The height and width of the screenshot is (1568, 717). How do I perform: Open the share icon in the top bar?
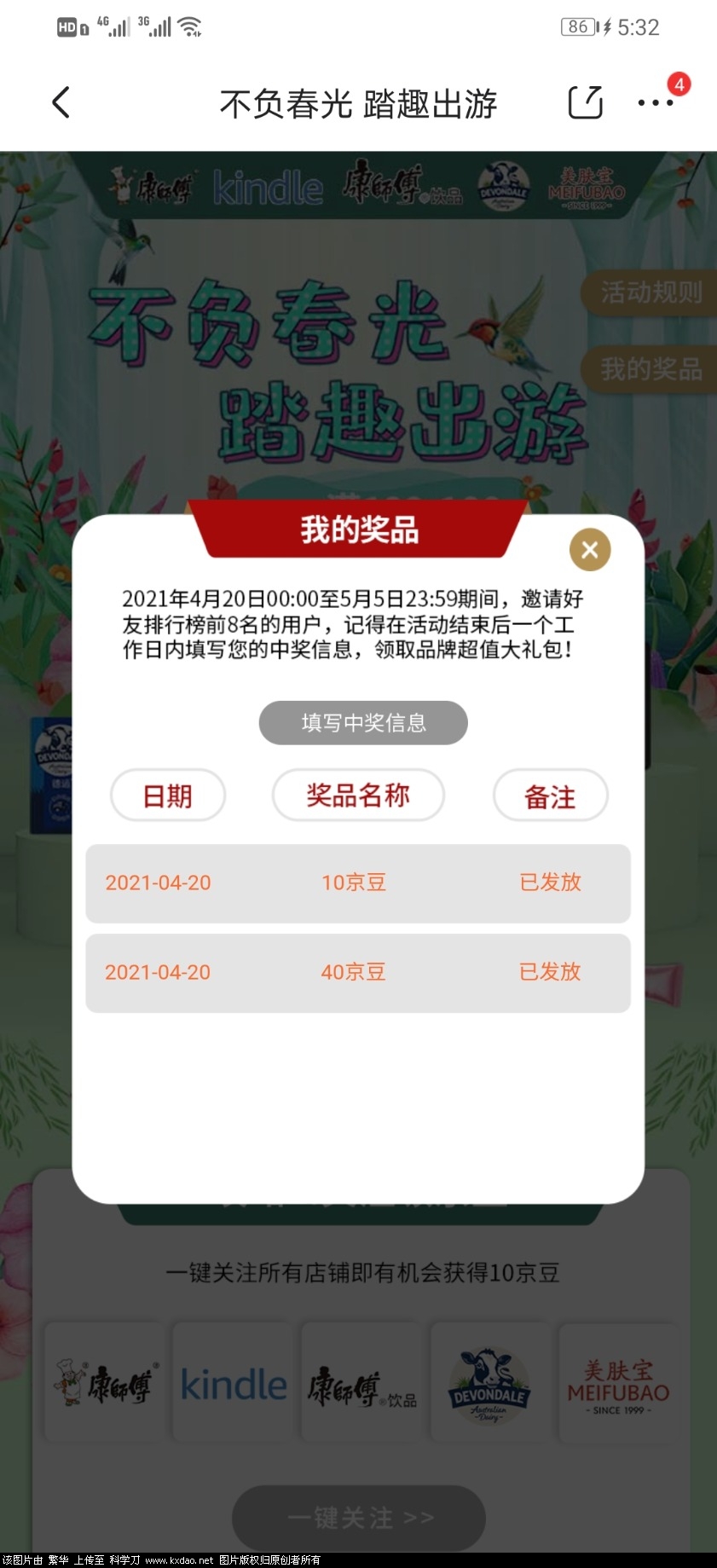[x=585, y=101]
